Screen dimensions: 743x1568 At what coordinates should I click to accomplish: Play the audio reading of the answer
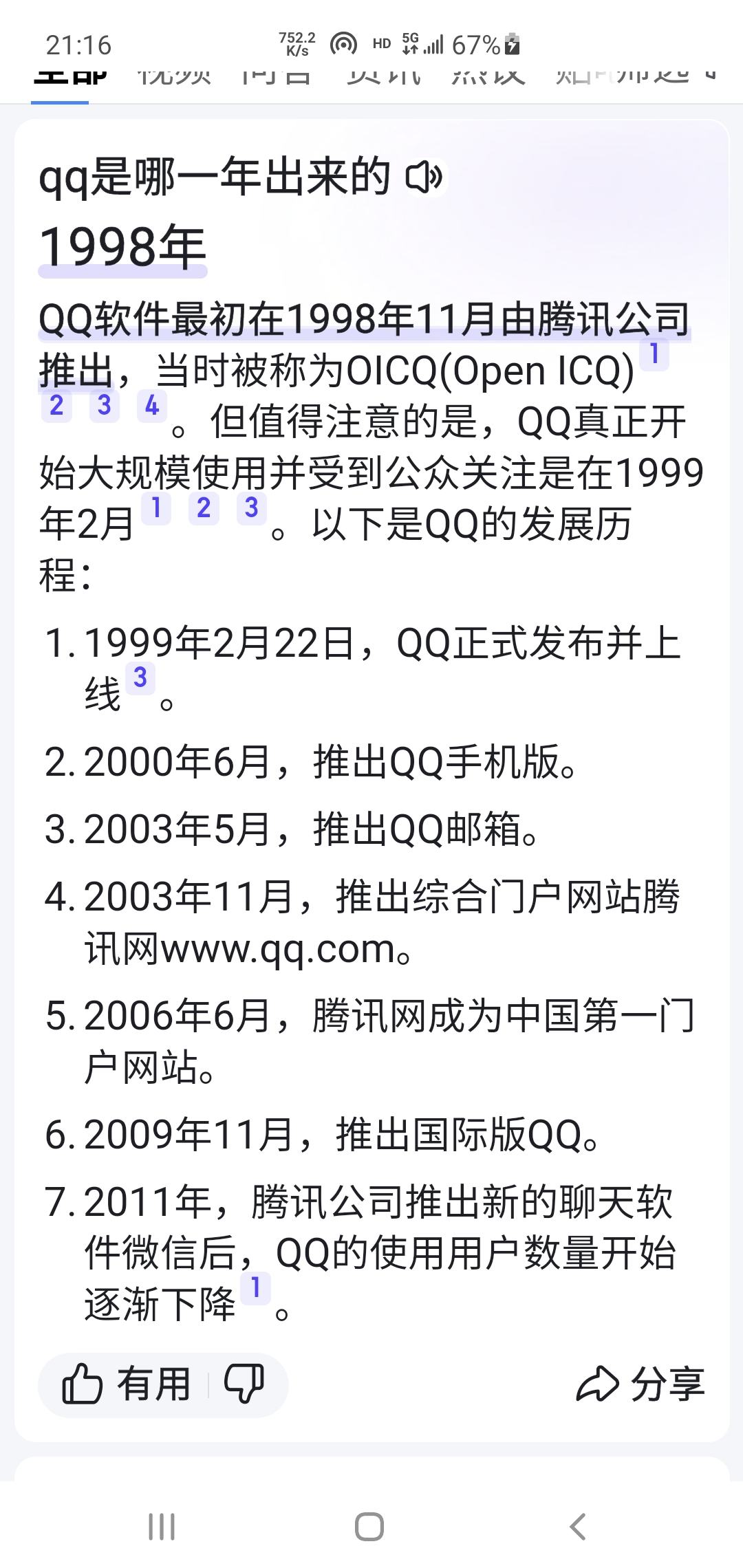[x=424, y=177]
